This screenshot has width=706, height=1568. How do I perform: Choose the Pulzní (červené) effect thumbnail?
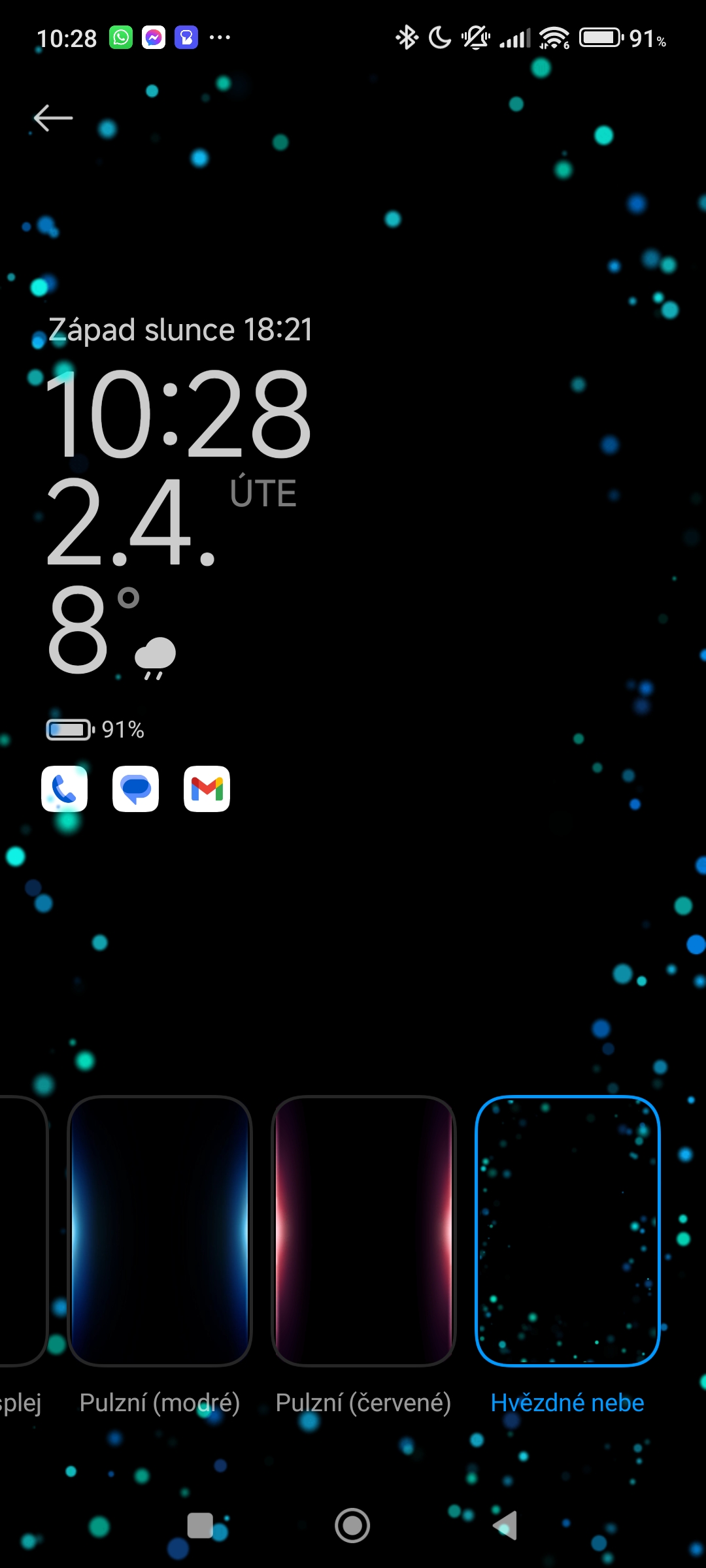pos(363,1231)
